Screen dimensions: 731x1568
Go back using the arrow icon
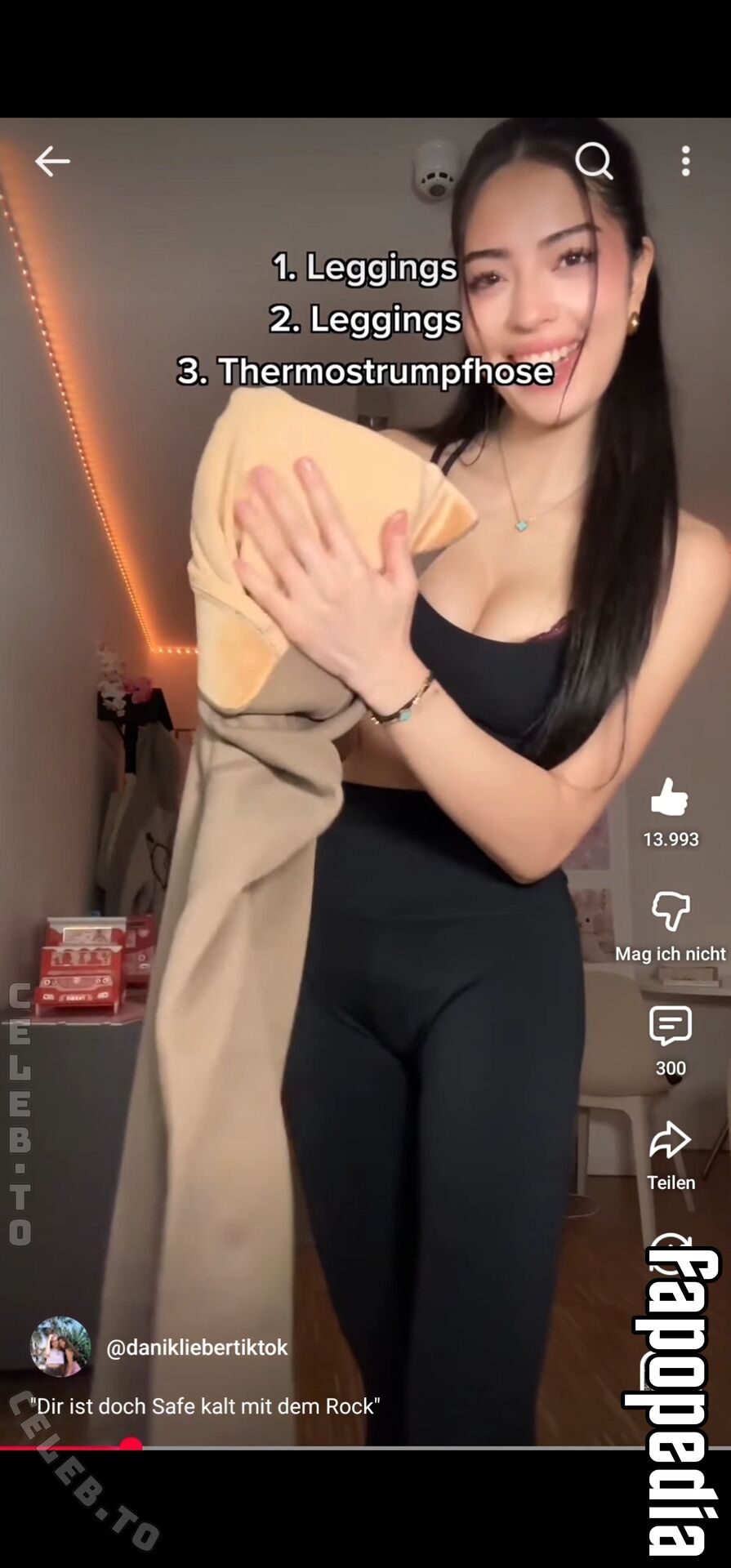[x=52, y=162]
